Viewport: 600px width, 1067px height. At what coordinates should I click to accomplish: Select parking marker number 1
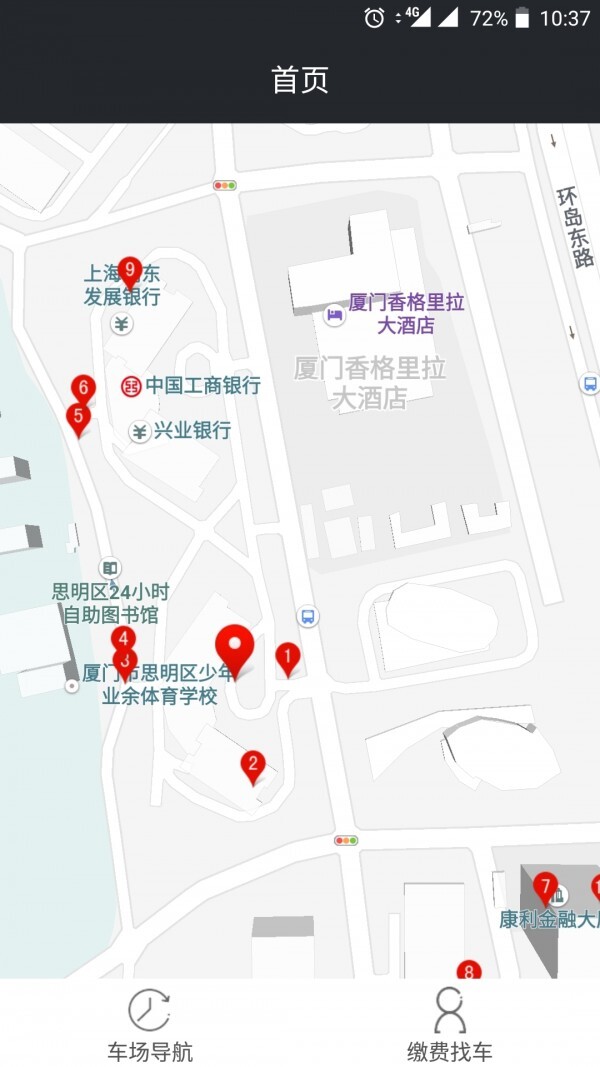(288, 658)
